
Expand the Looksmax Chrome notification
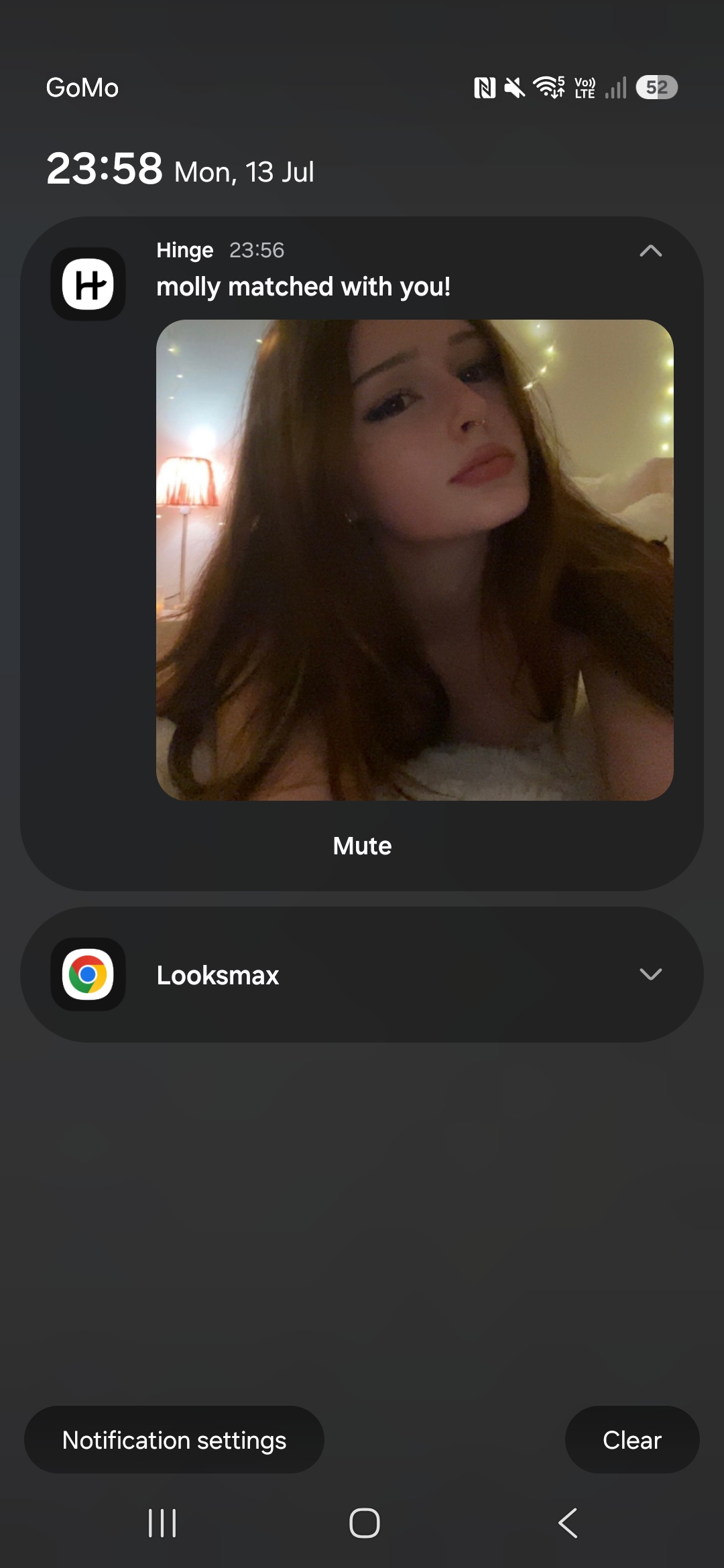(x=650, y=974)
